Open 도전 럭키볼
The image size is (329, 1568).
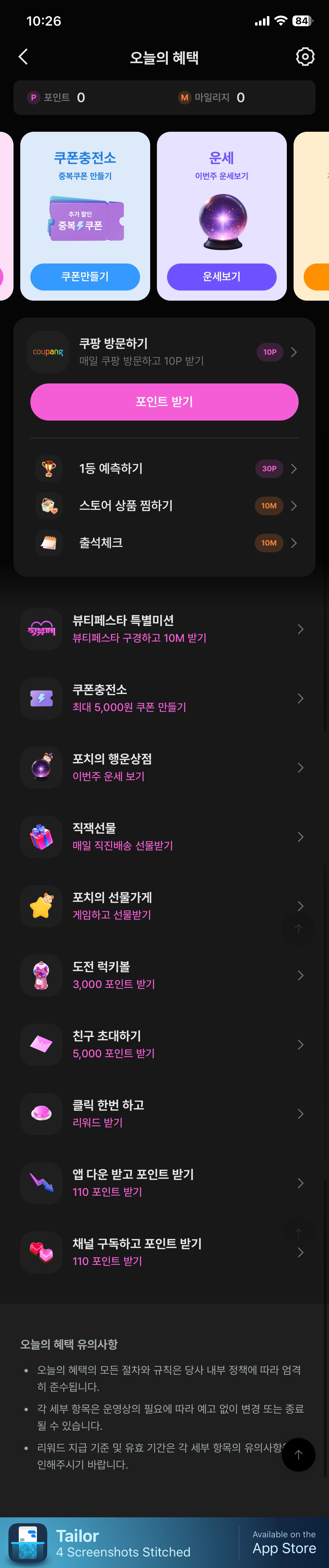point(164,975)
